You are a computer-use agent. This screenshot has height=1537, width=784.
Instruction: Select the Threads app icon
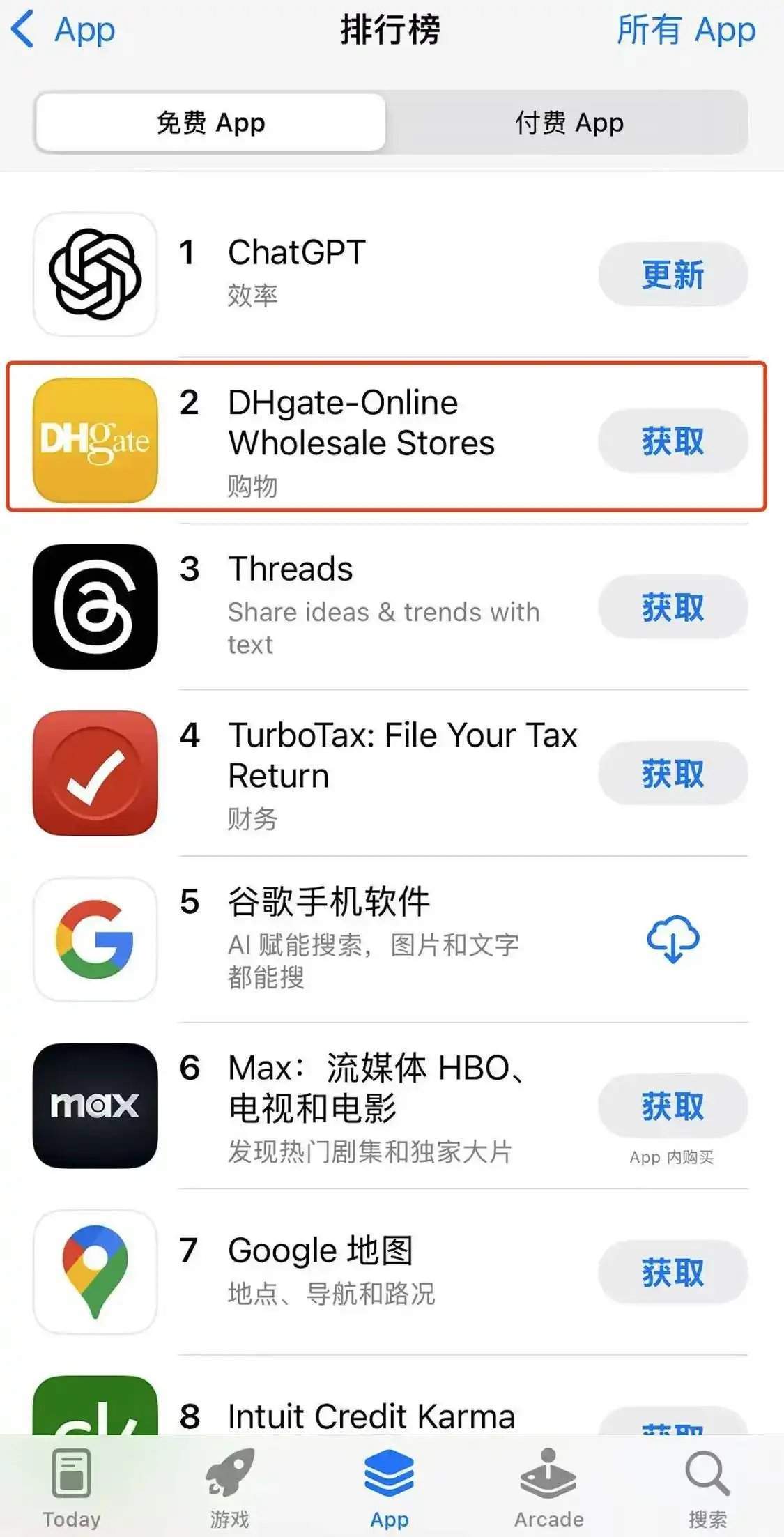point(95,608)
